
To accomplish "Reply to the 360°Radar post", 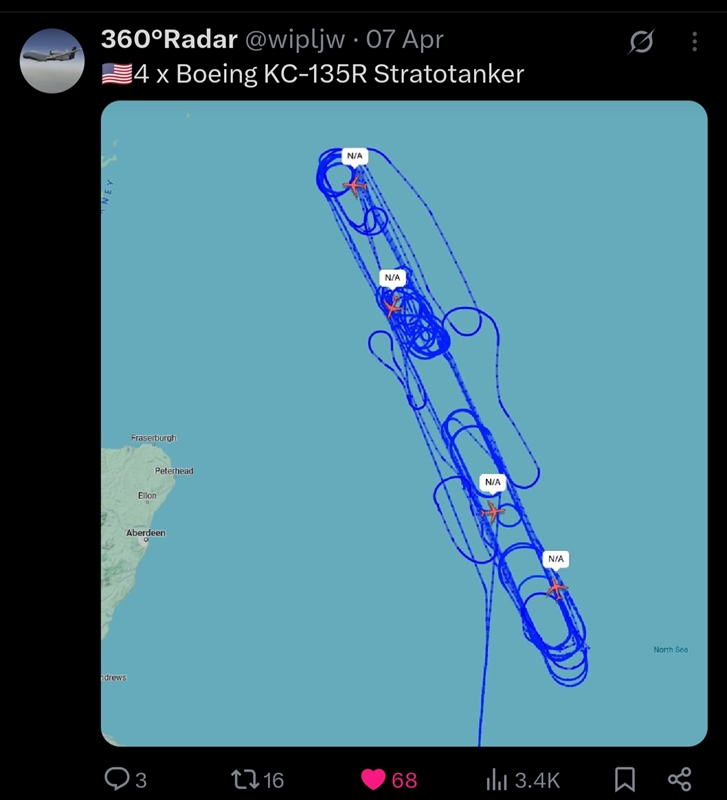I will [117, 780].
